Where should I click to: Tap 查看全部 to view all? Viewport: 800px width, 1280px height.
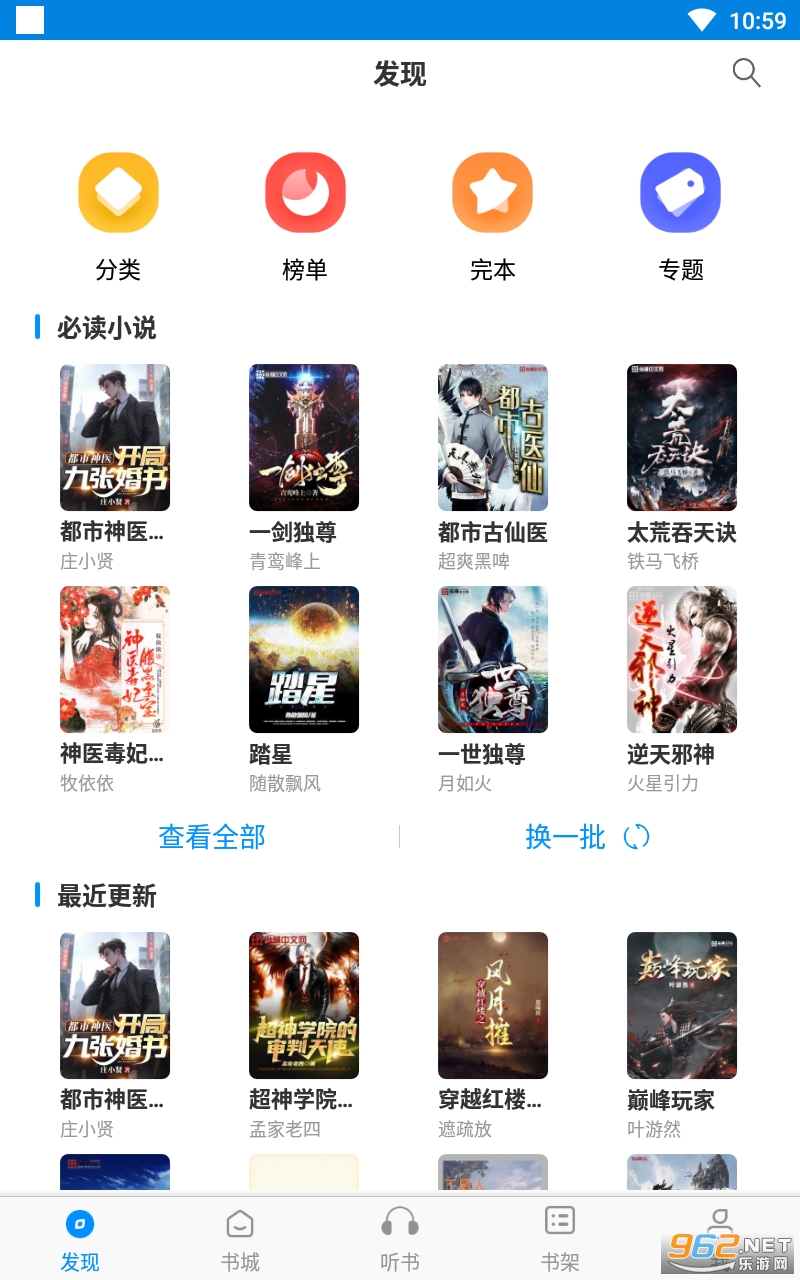(212, 837)
